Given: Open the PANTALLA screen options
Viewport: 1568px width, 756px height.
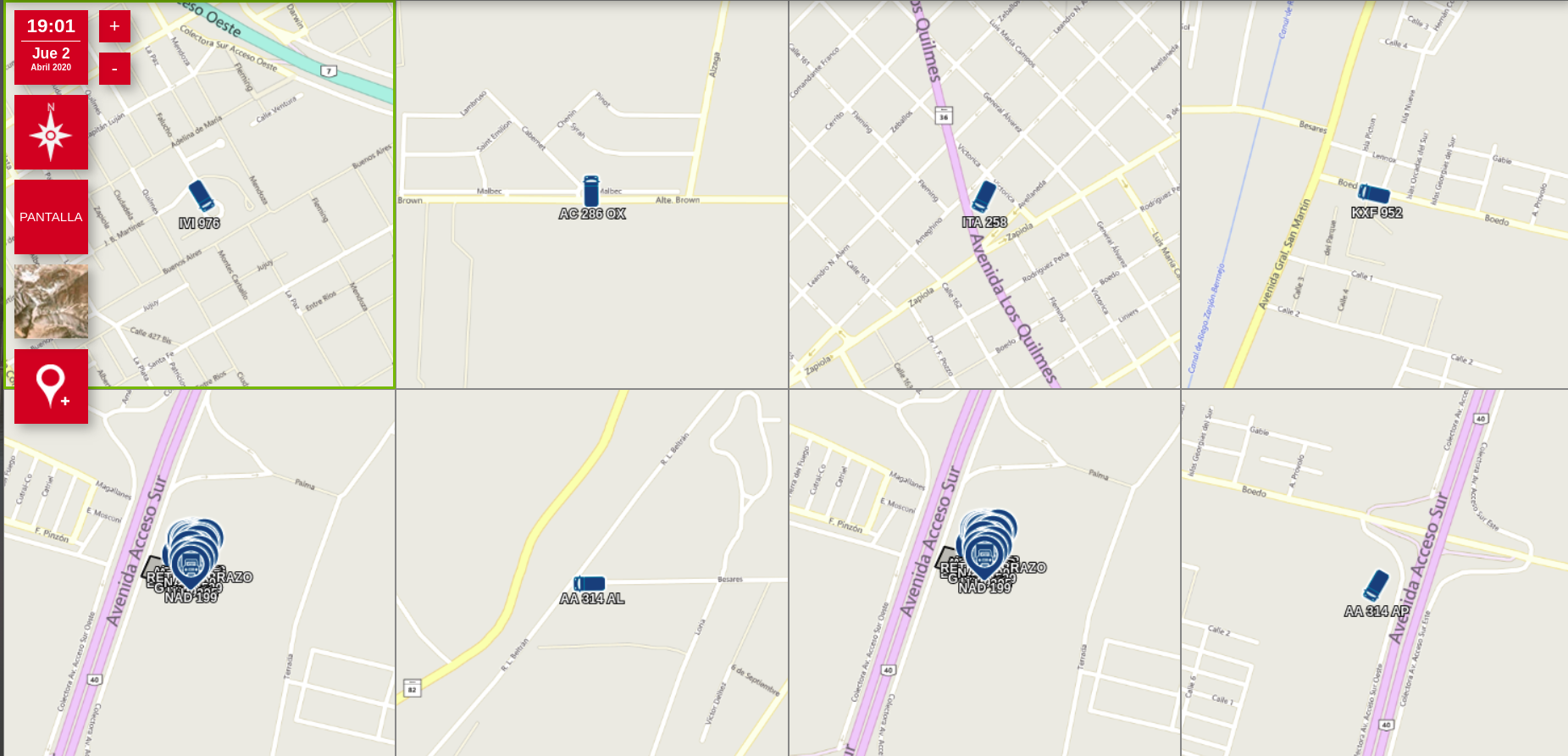Looking at the screenshot, I should pos(51,217).
